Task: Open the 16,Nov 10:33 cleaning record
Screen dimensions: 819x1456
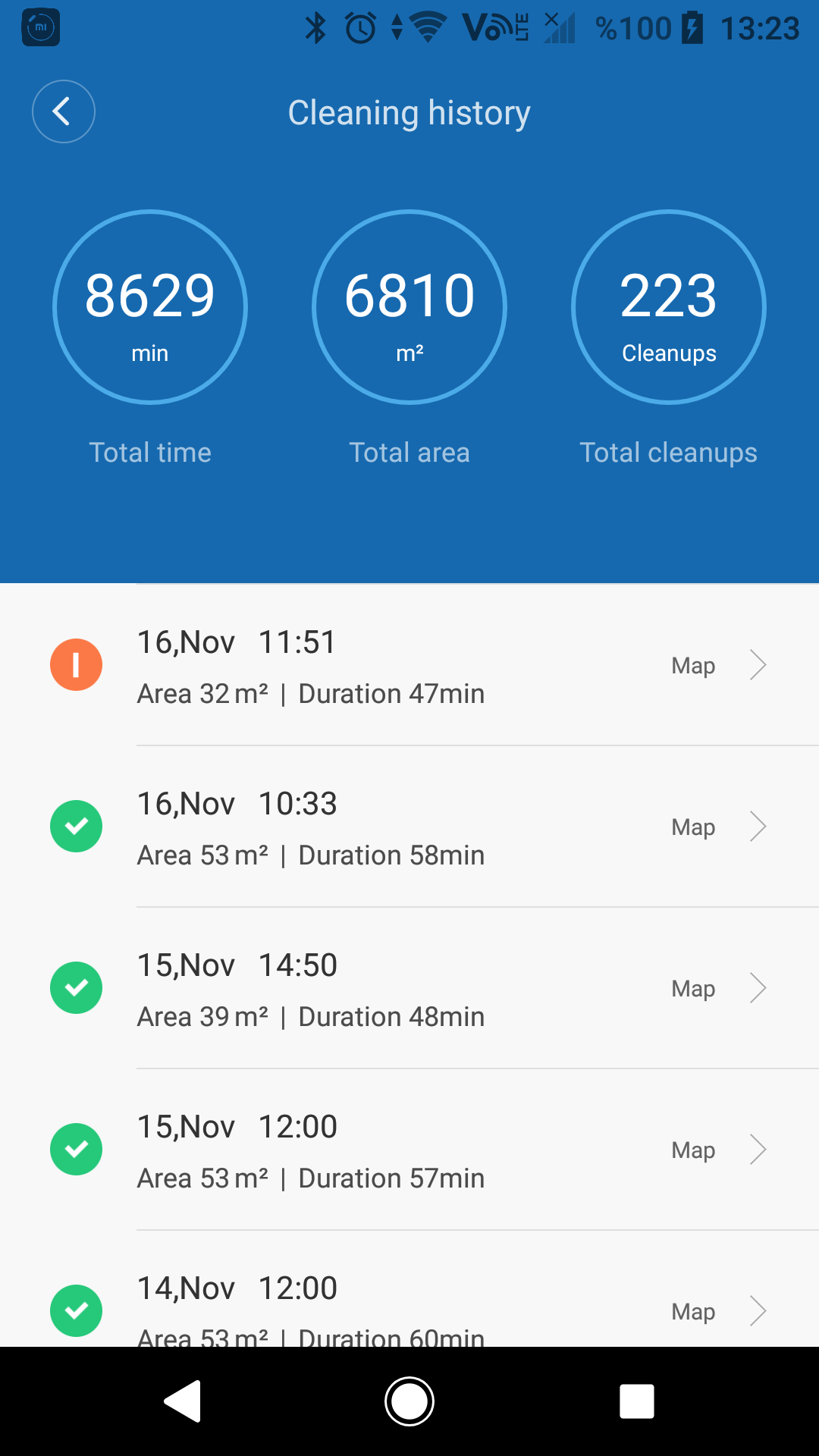Action: [409, 827]
